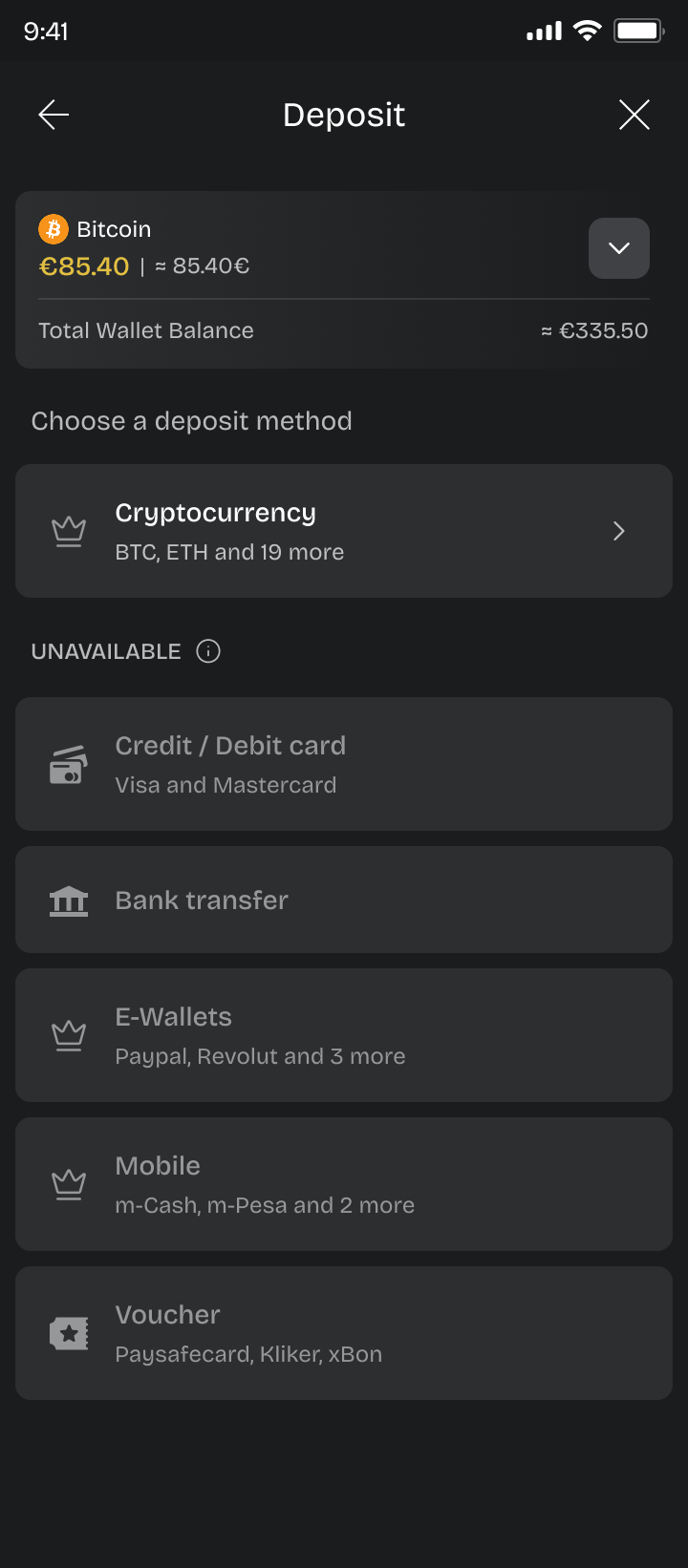
Task: Open E-Wallets deposit option
Action: [x=344, y=1035]
